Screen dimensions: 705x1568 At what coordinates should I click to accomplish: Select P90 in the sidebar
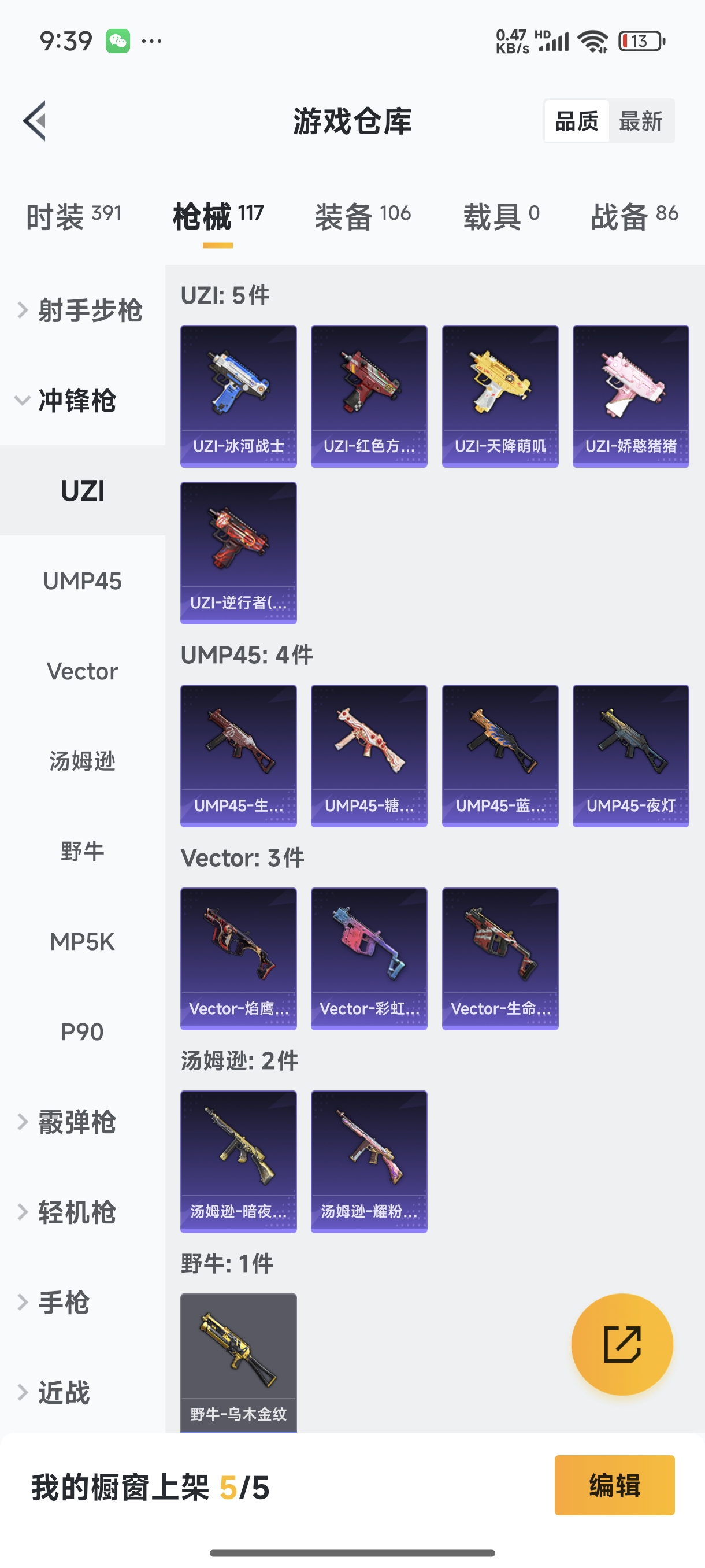[x=83, y=1031]
